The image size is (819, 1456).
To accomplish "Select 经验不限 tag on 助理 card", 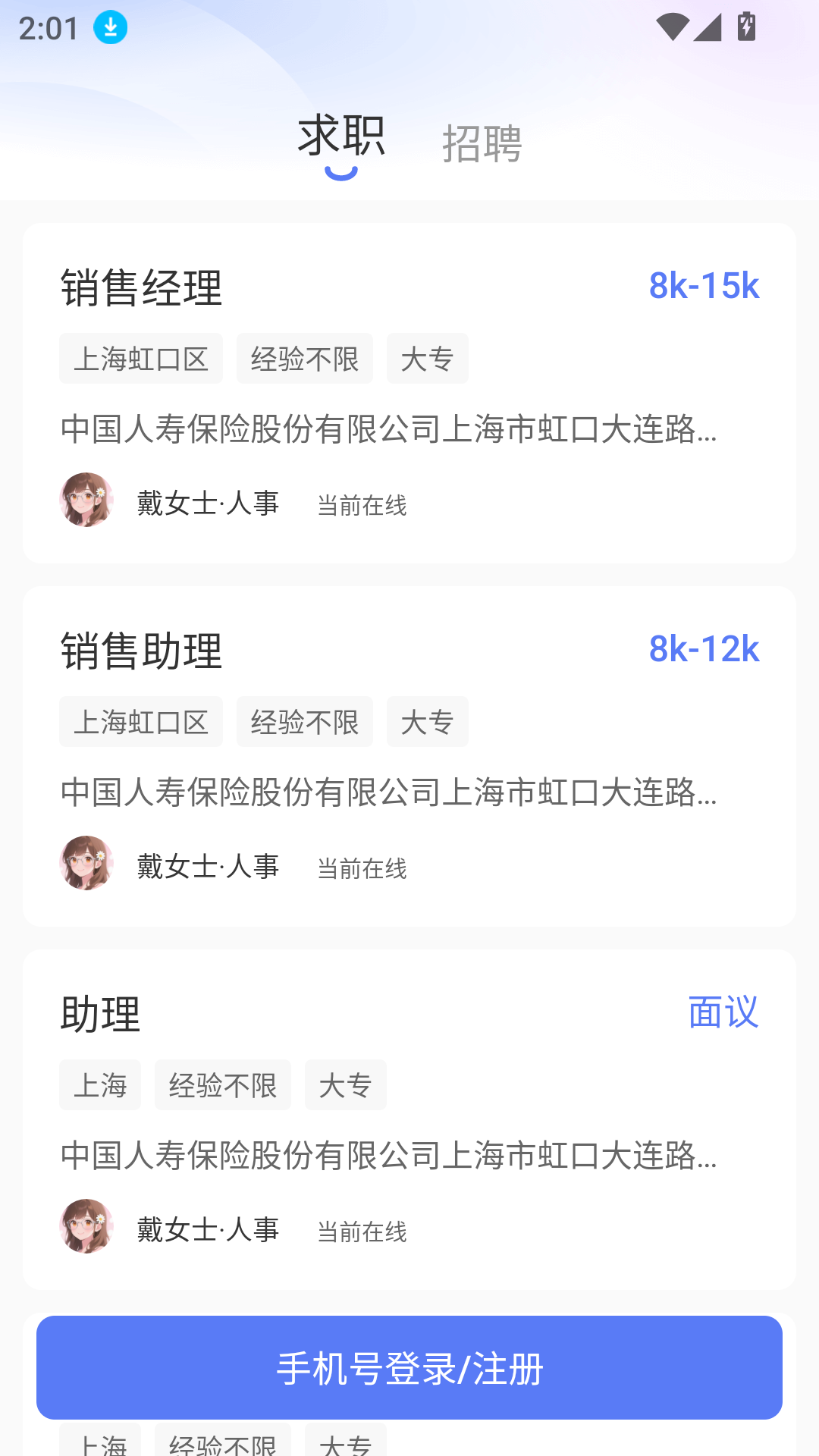I will pyautogui.click(x=222, y=1085).
